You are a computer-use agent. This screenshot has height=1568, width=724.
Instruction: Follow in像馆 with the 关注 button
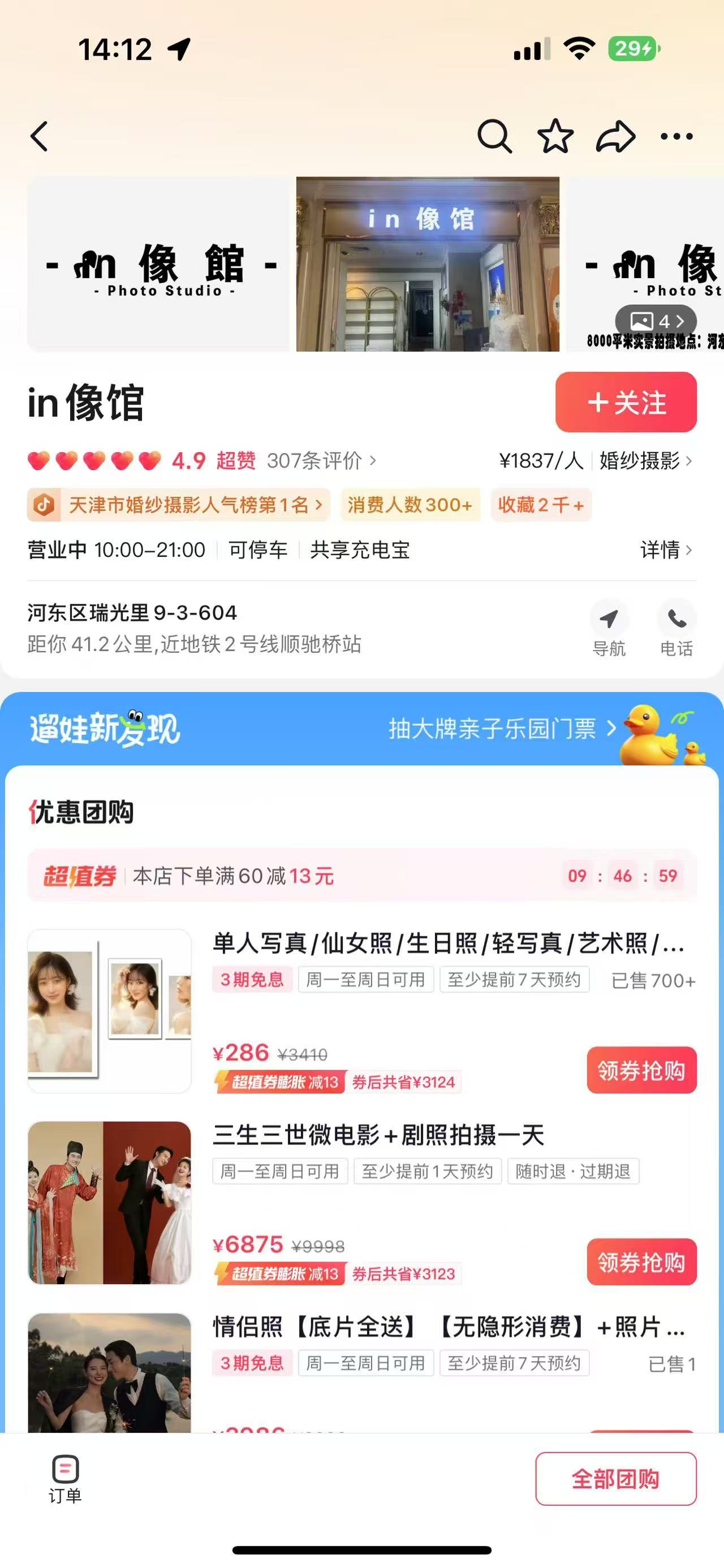click(626, 402)
